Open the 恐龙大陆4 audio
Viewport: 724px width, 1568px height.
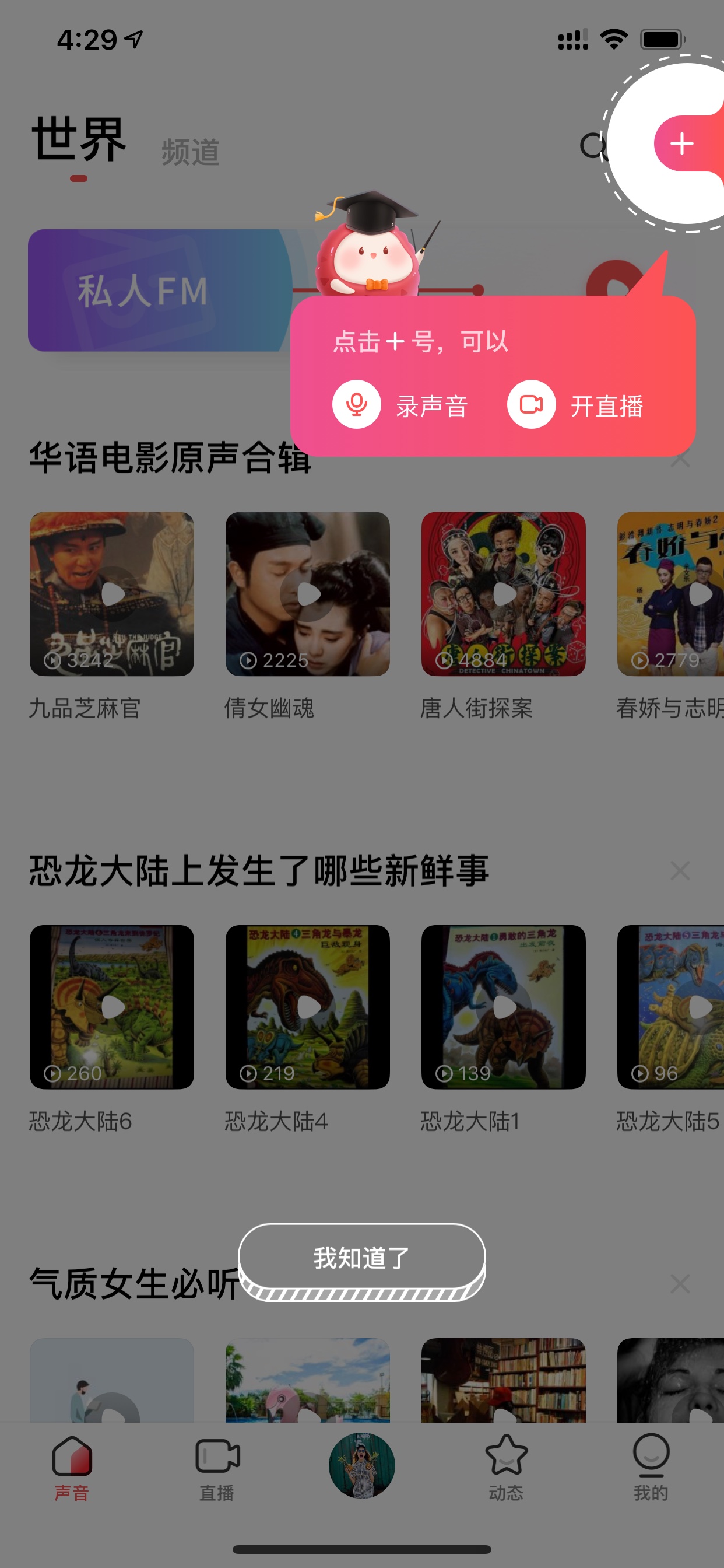pyautogui.click(x=308, y=1007)
